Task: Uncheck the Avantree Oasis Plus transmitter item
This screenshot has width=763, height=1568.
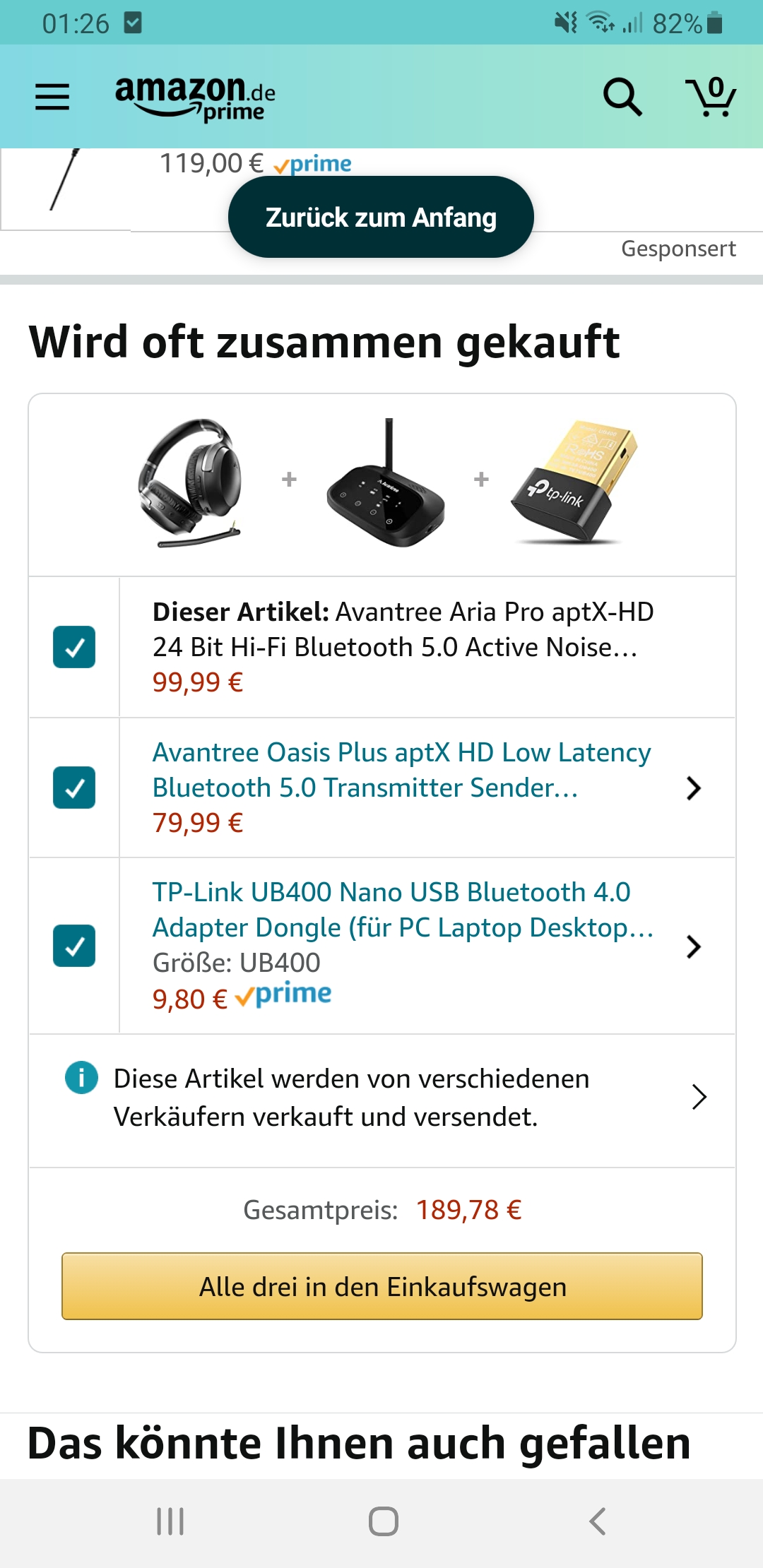Action: pos(75,788)
